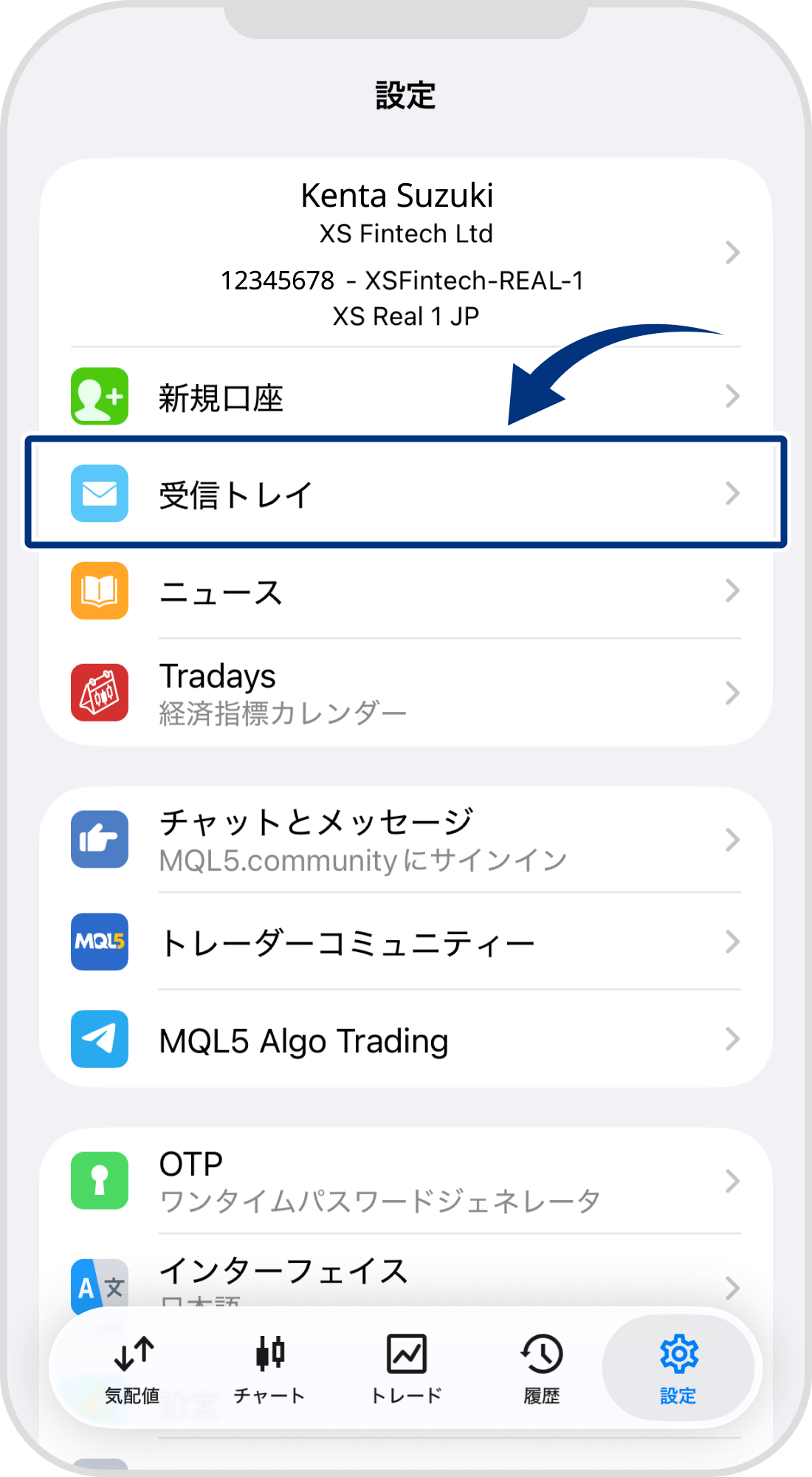
Task: Select the highlighted 受信トレイ row
Action: click(x=406, y=493)
